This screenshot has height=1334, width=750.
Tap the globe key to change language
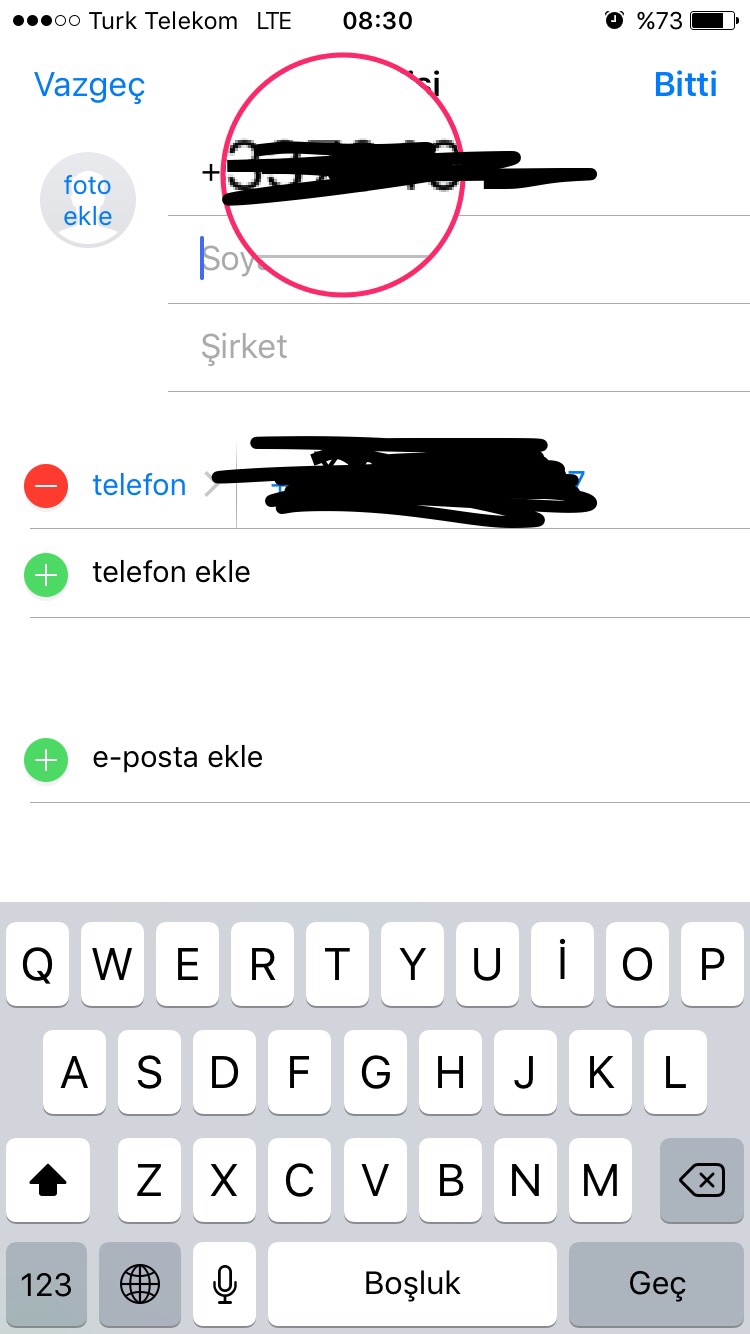(x=140, y=1284)
